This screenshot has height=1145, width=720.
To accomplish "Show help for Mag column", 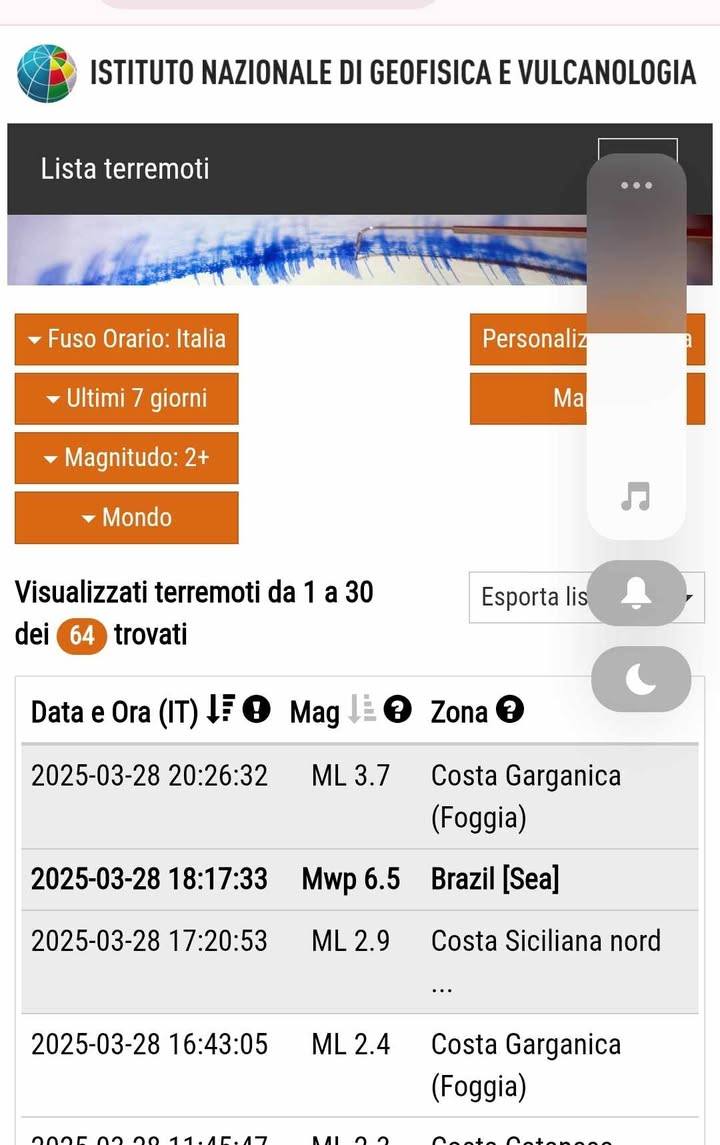I will [397, 711].
